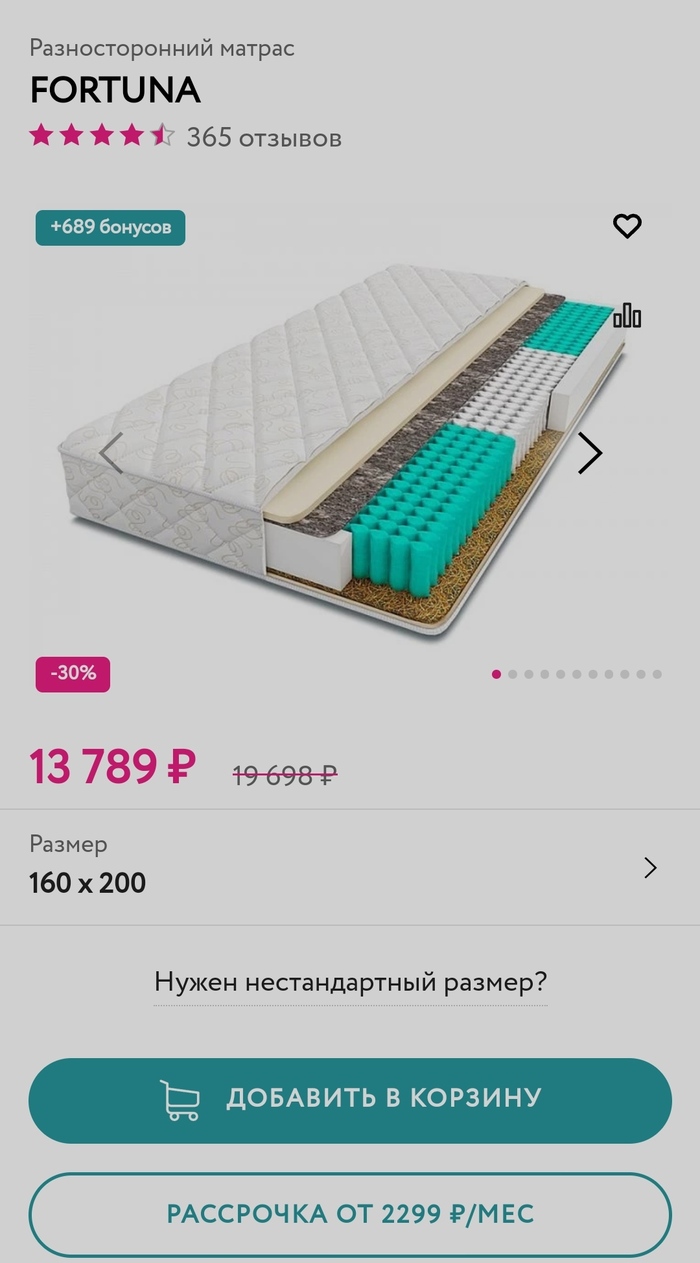The height and width of the screenshot is (1263, 700).
Task: Open the 365 reviews
Action: pyautogui.click(x=264, y=137)
